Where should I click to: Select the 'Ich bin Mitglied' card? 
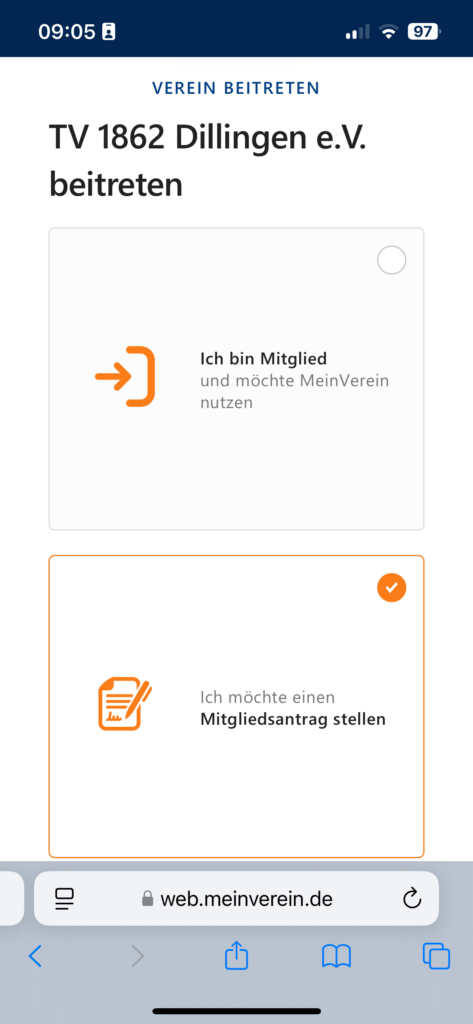point(236,379)
